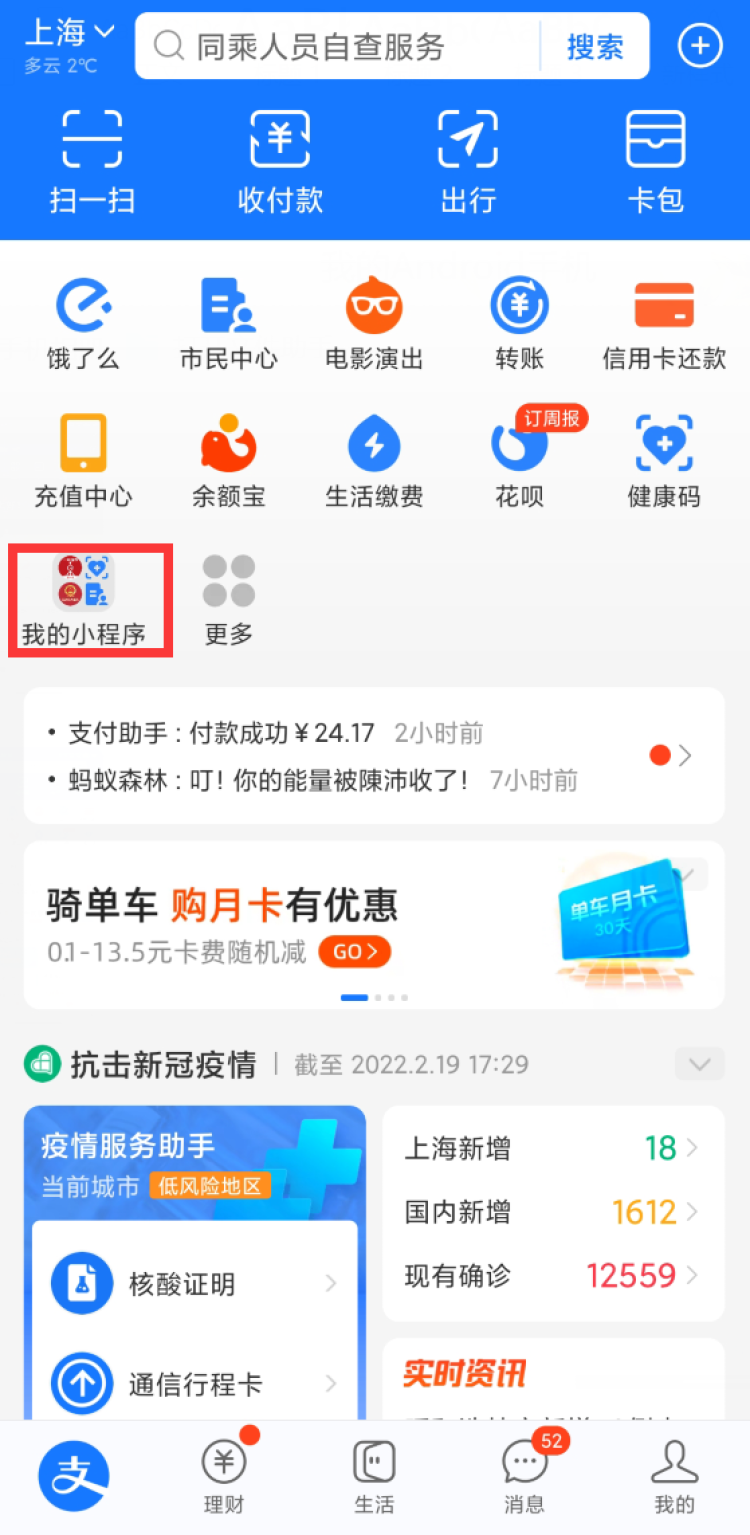Open the plus add menu

click(x=700, y=46)
